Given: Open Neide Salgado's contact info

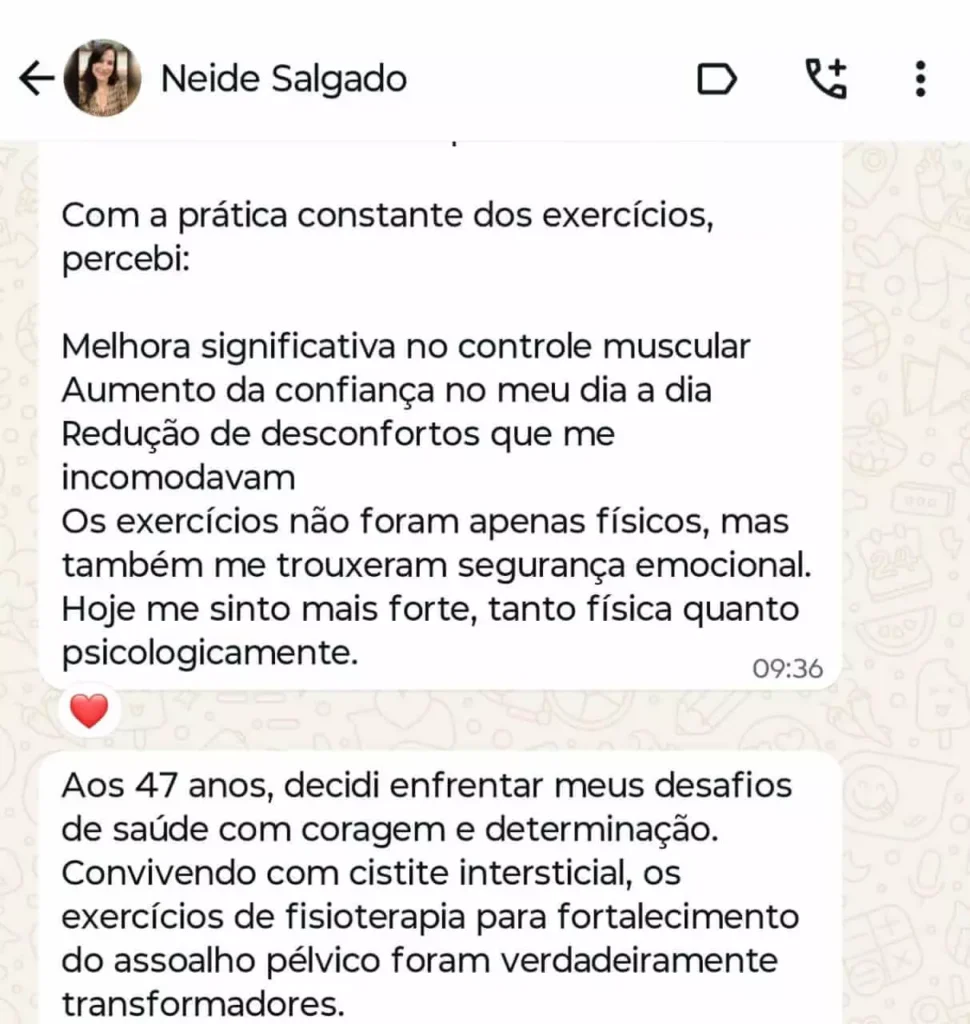Looking at the screenshot, I should (x=285, y=79).
